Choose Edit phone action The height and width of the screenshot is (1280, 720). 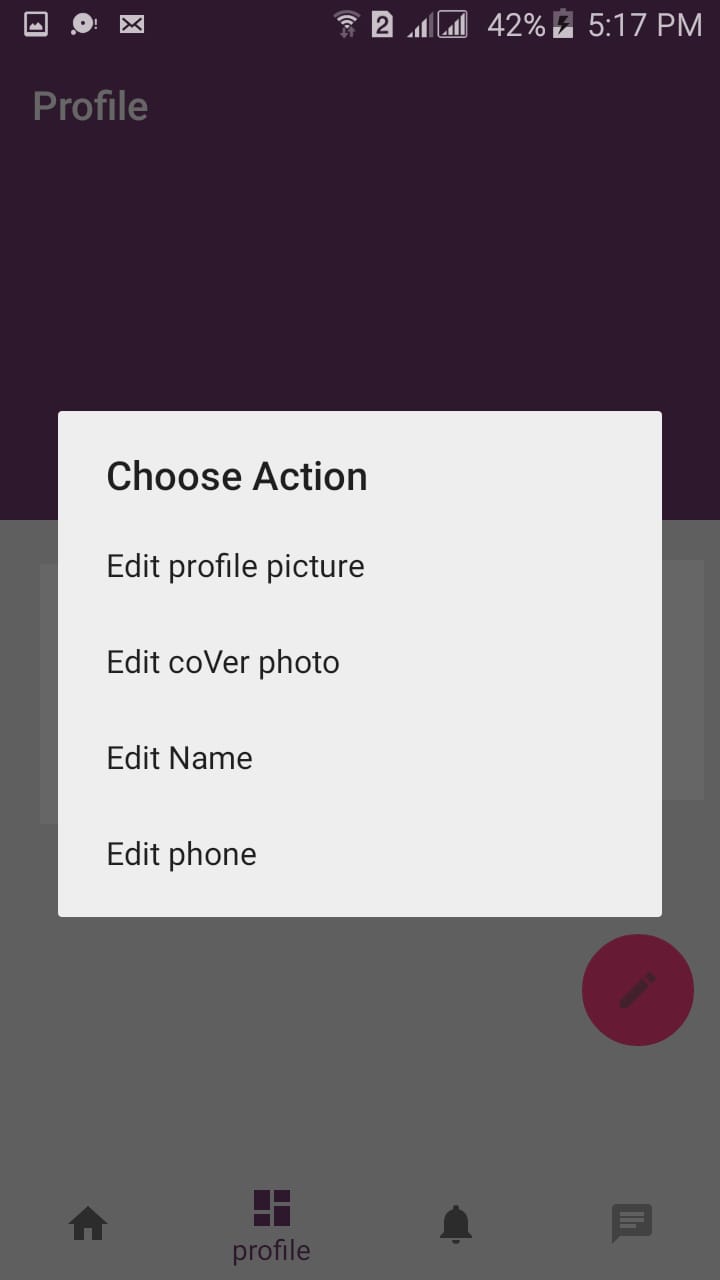click(x=181, y=853)
